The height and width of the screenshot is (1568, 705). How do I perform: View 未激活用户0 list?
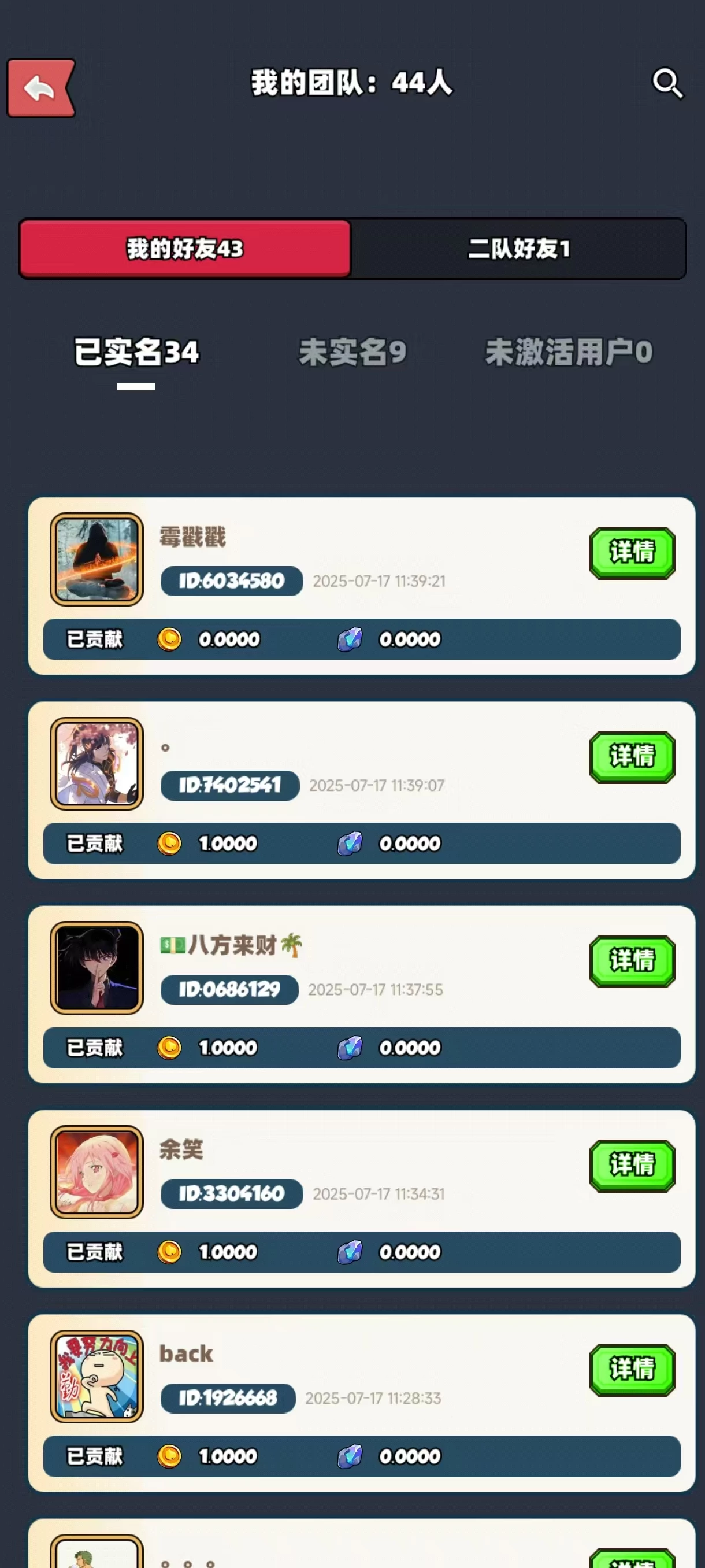click(x=568, y=352)
